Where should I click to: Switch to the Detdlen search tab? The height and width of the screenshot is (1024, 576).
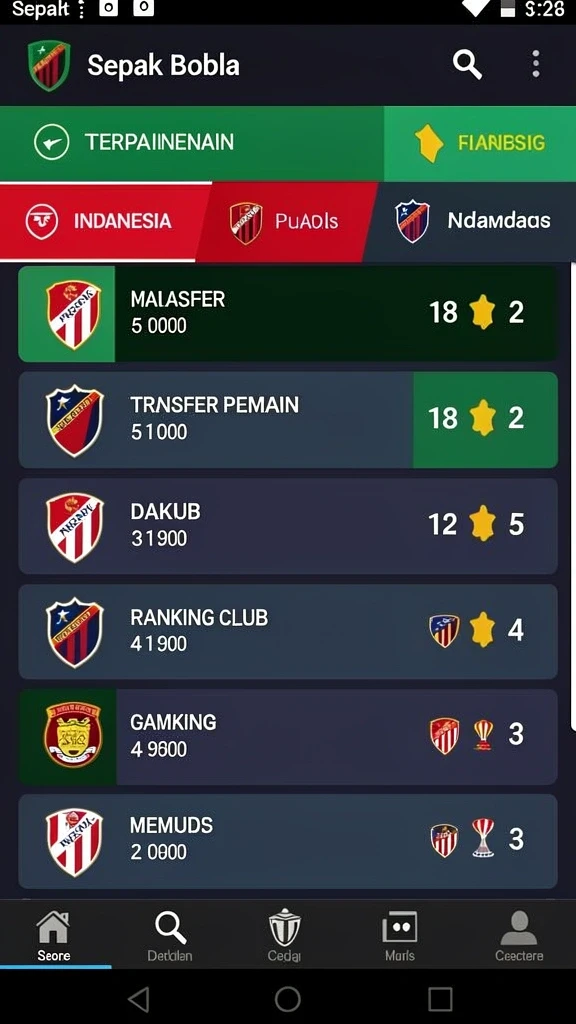coord(170,936)
